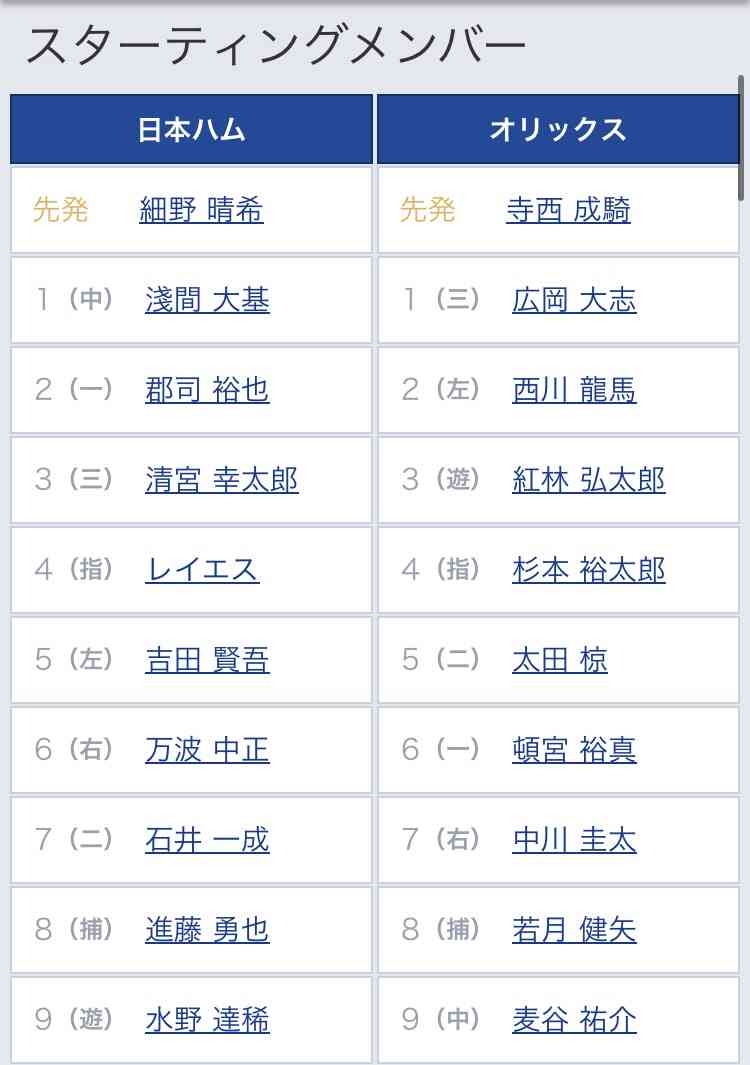Open レイエス player details
Screen dimensions: 750x1065
click(202, 570)
